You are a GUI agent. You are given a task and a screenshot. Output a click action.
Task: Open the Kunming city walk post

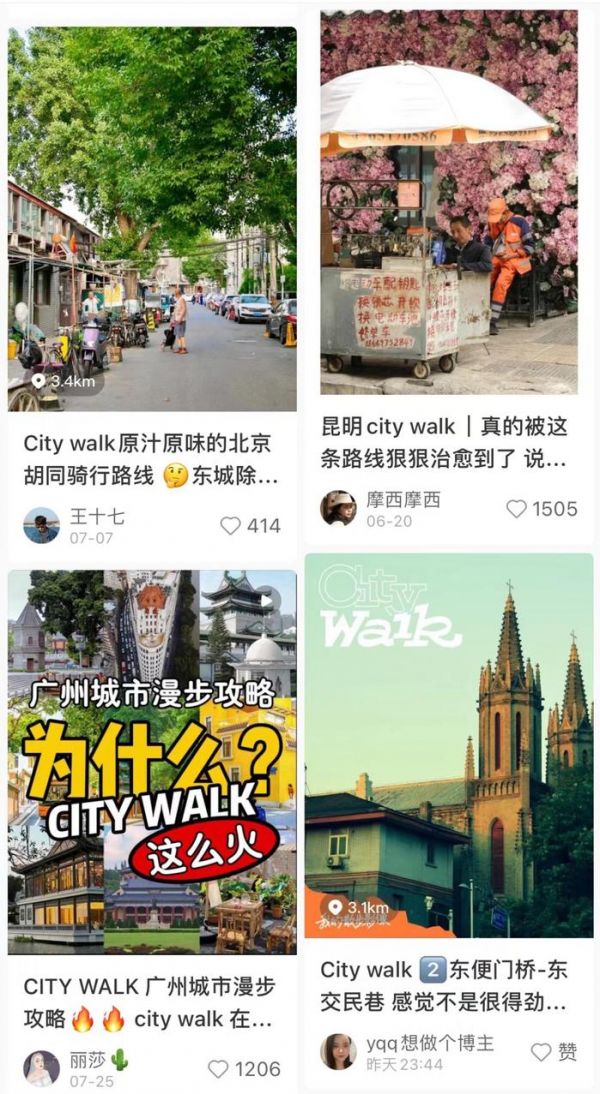coord(448,200)
